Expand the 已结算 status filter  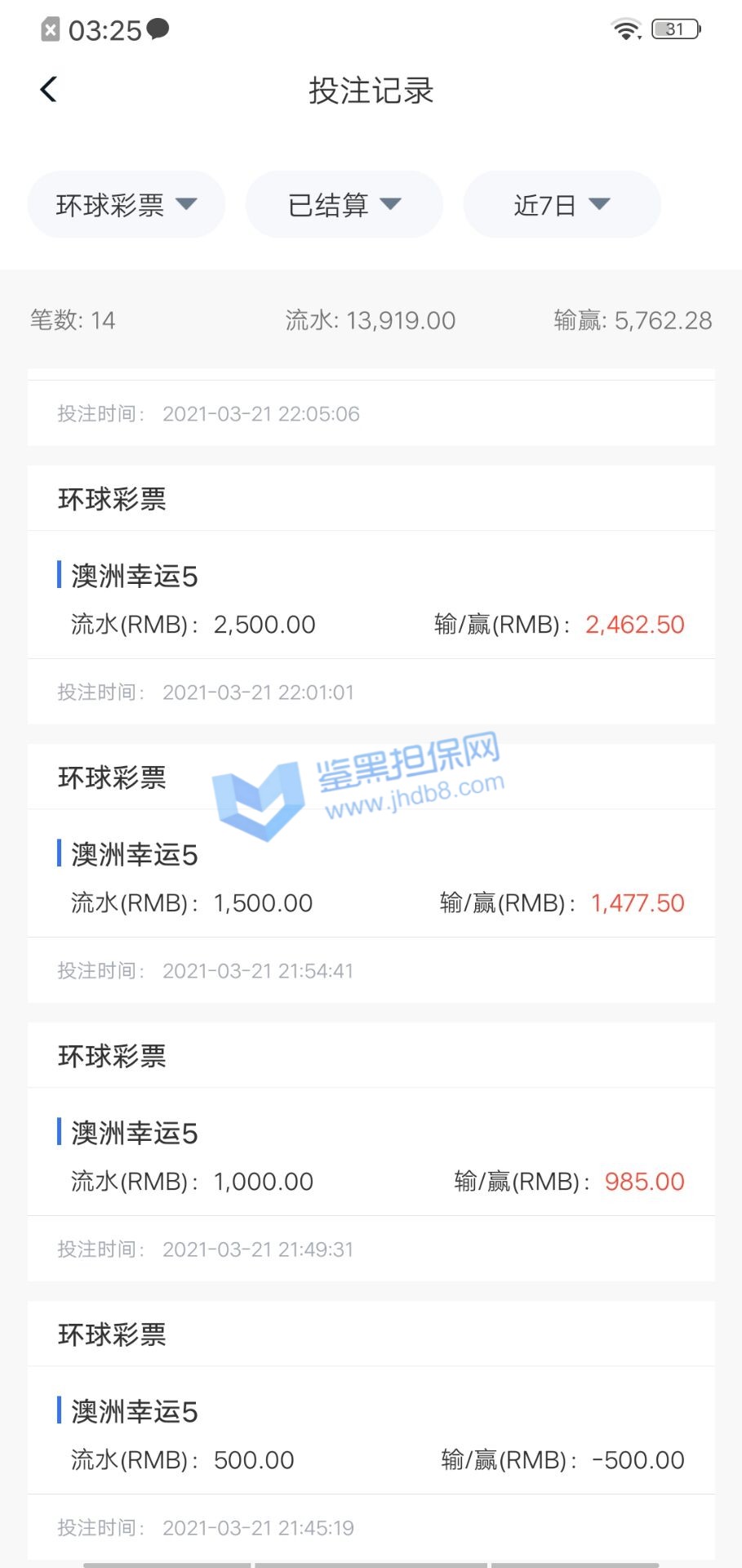[x=344, y=205]
